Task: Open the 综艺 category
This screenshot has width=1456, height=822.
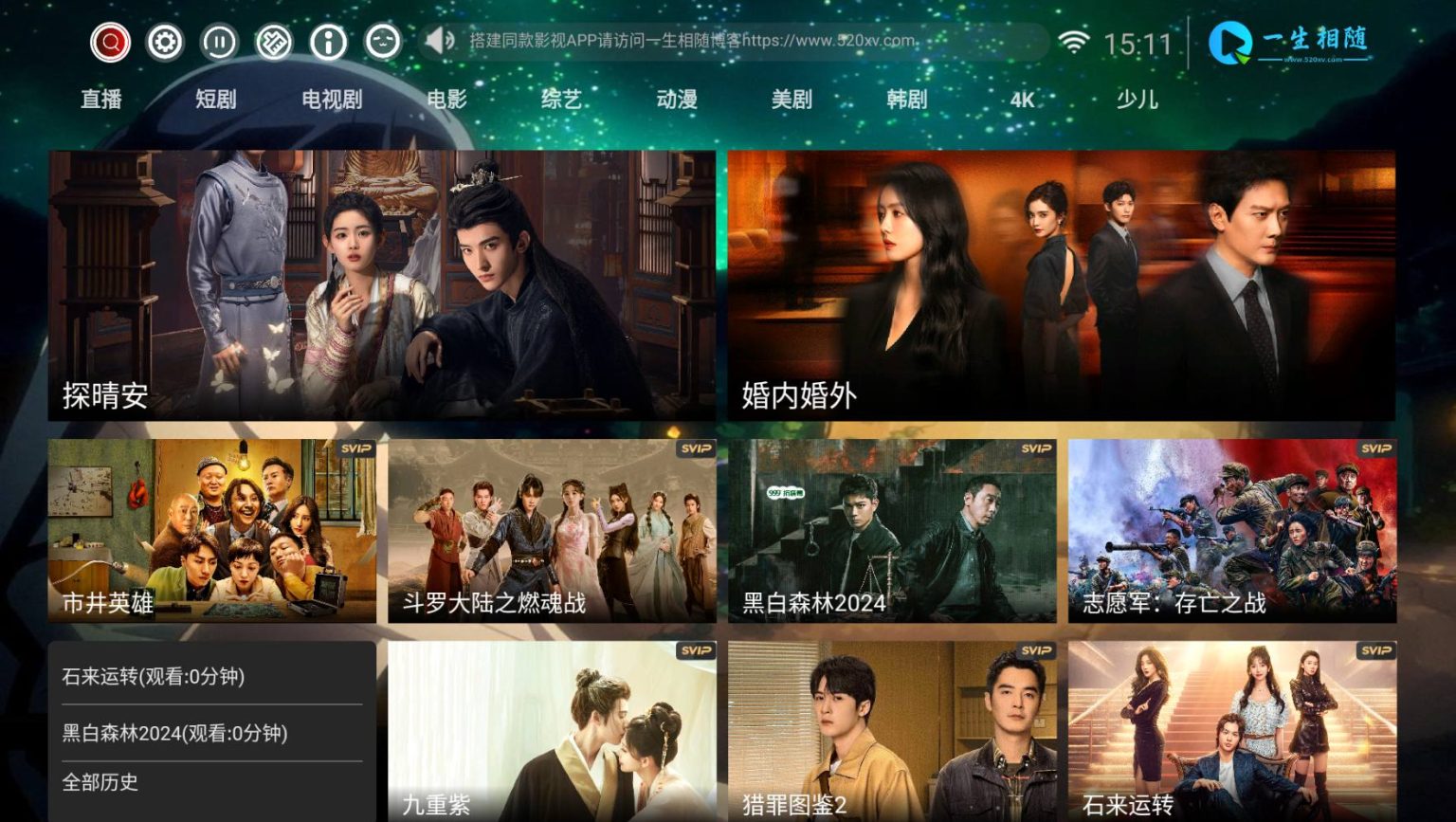Action: tap(561, 100)
